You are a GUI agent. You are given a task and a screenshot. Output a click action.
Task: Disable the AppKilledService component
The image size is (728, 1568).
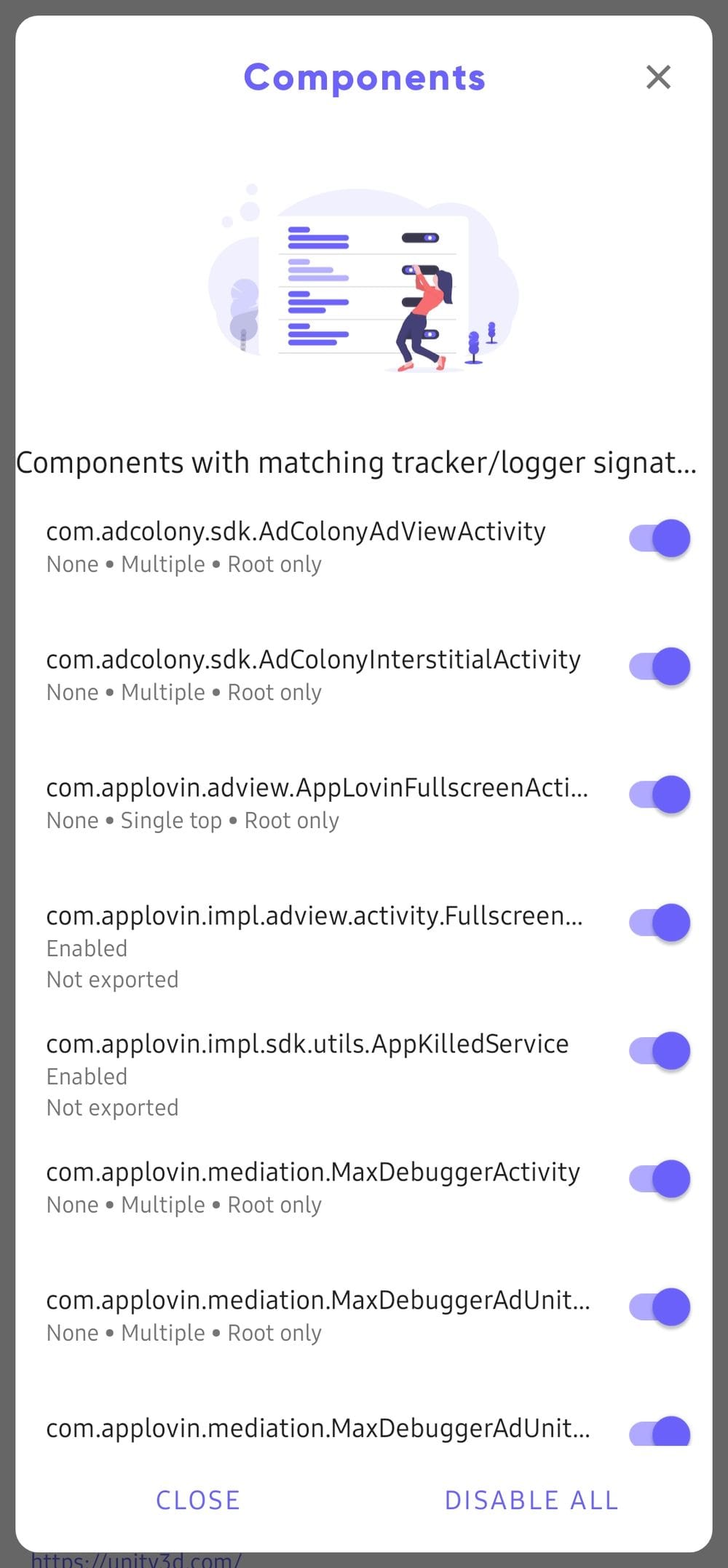(x=660, y=1052)
